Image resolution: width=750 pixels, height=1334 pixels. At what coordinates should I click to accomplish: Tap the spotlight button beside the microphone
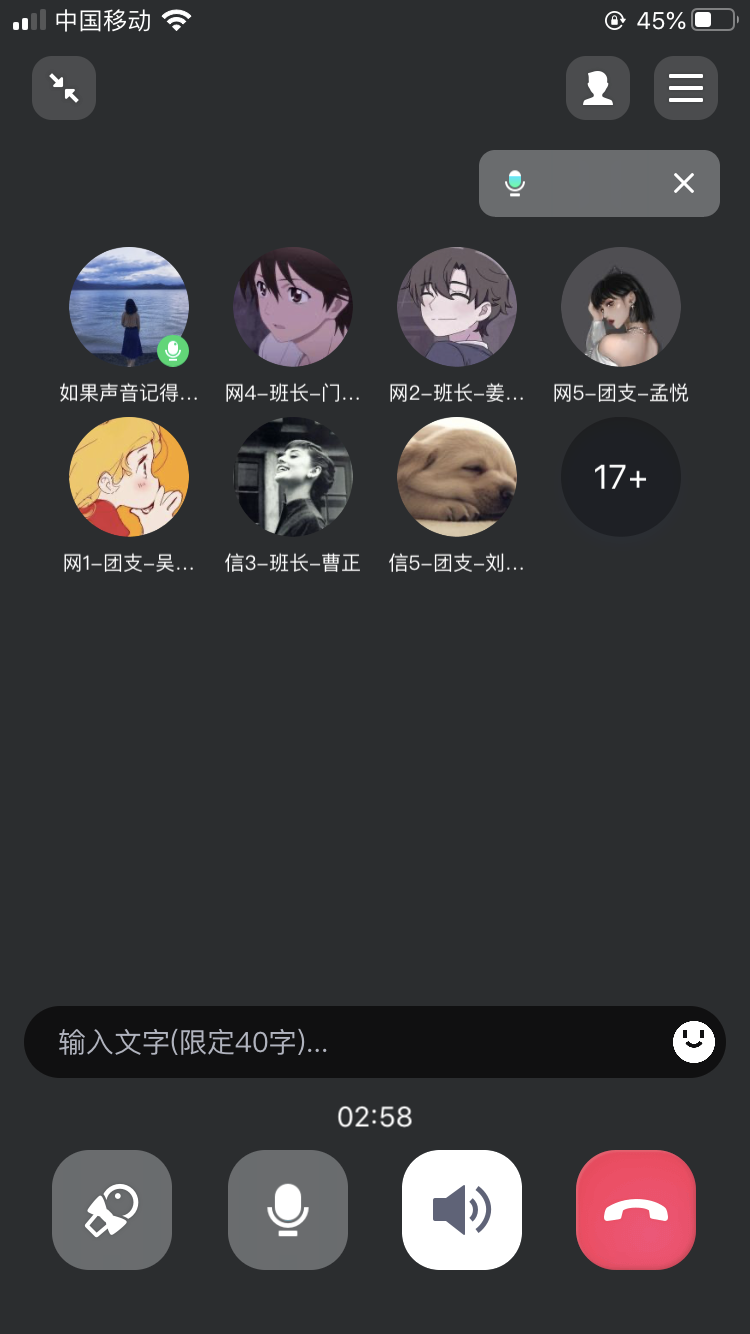(112, 1210)
